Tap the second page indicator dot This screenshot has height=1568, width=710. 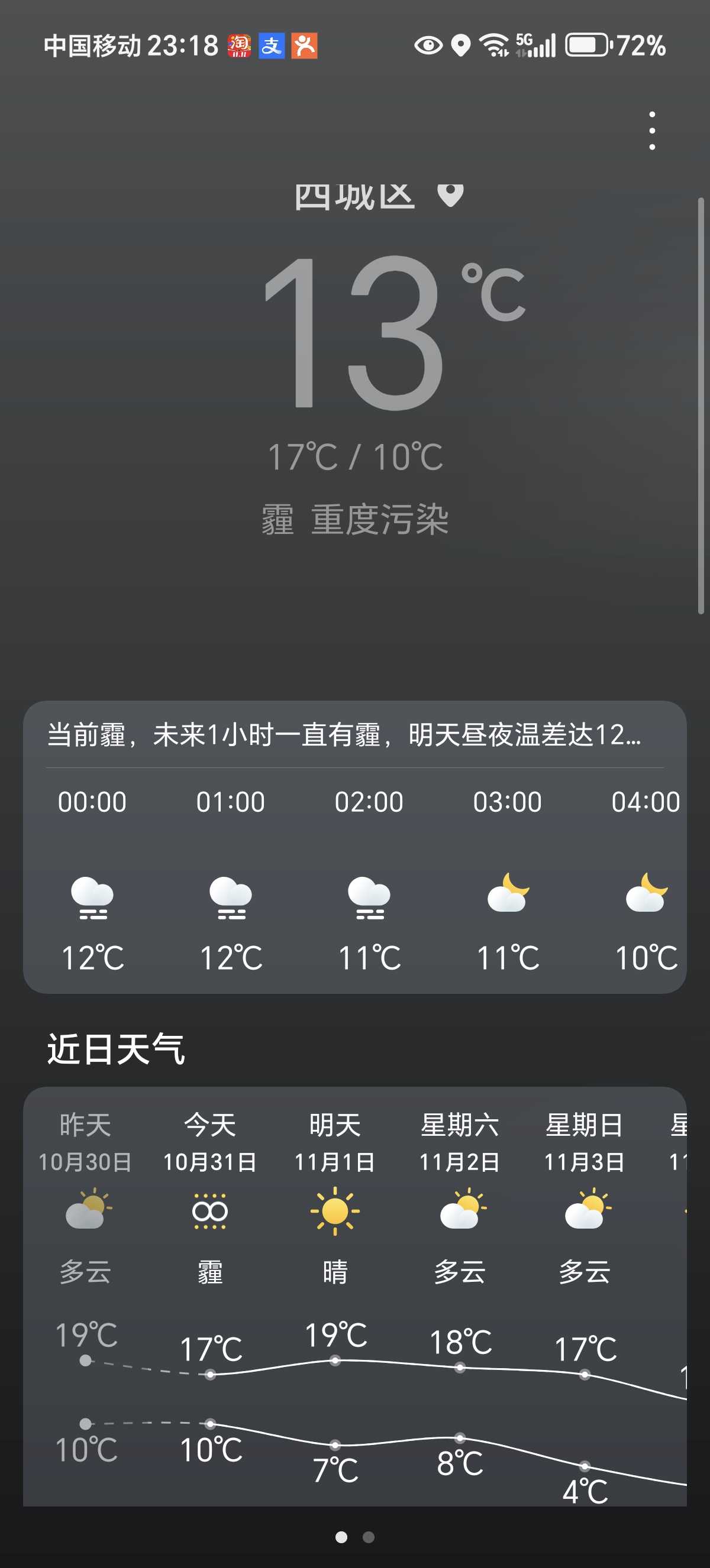tap(369, 1538)
